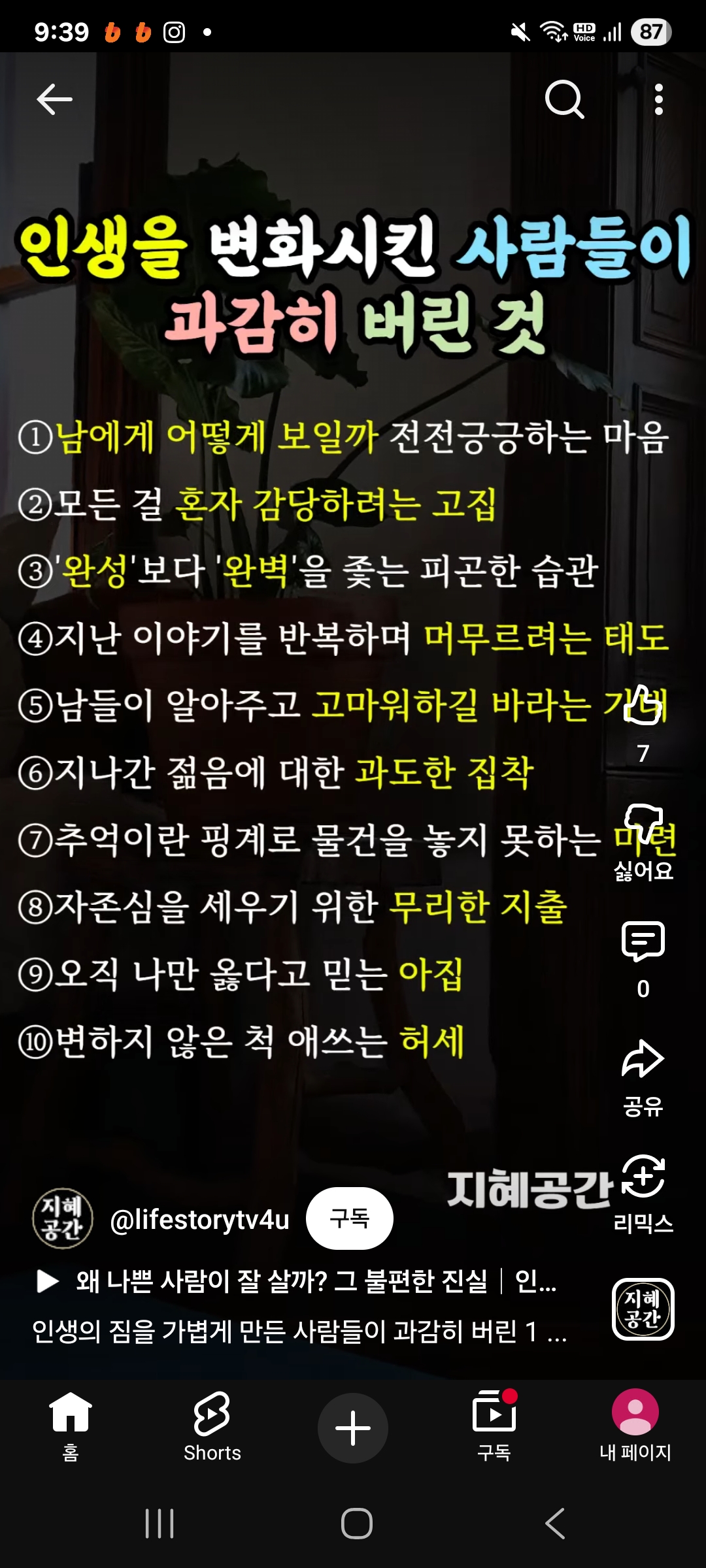Like this Short with the thumbs up
Viewport: 706px width, 1568px height.
point(643,706)
